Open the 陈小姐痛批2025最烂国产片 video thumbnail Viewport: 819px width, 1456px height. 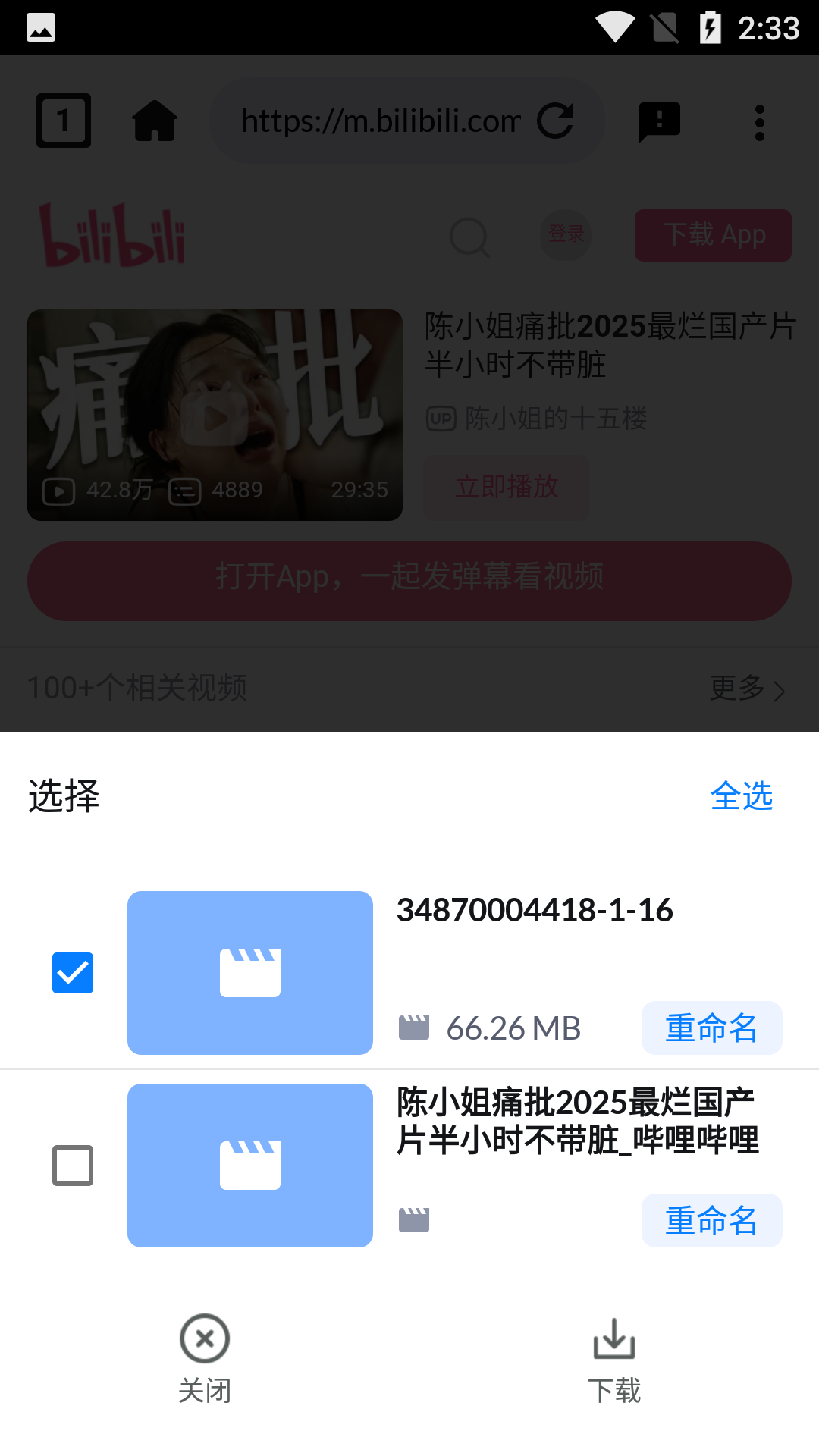tap(250, 1166)
